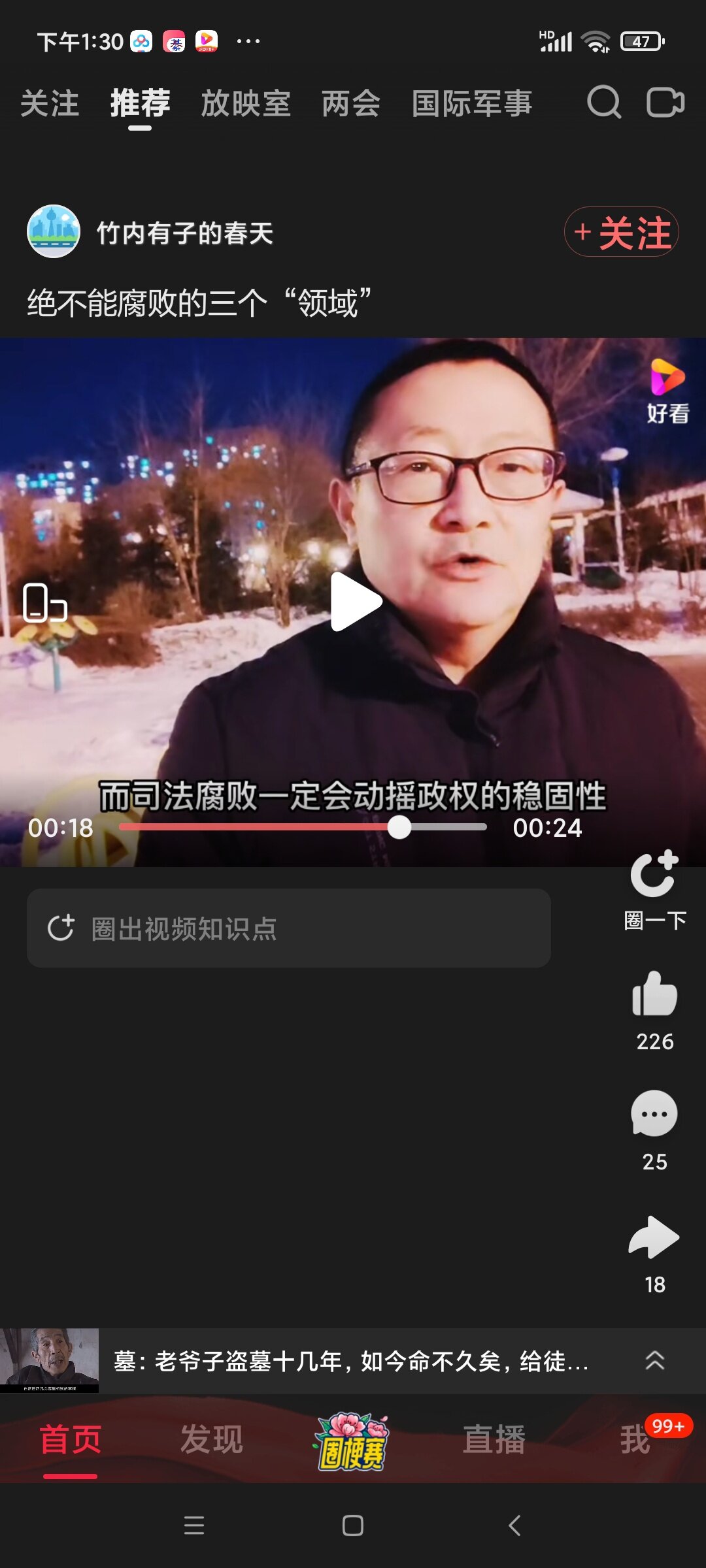This screenshot has height=1568, width=706.
Task: Open the 两会 tab
Action: (351, 103)
